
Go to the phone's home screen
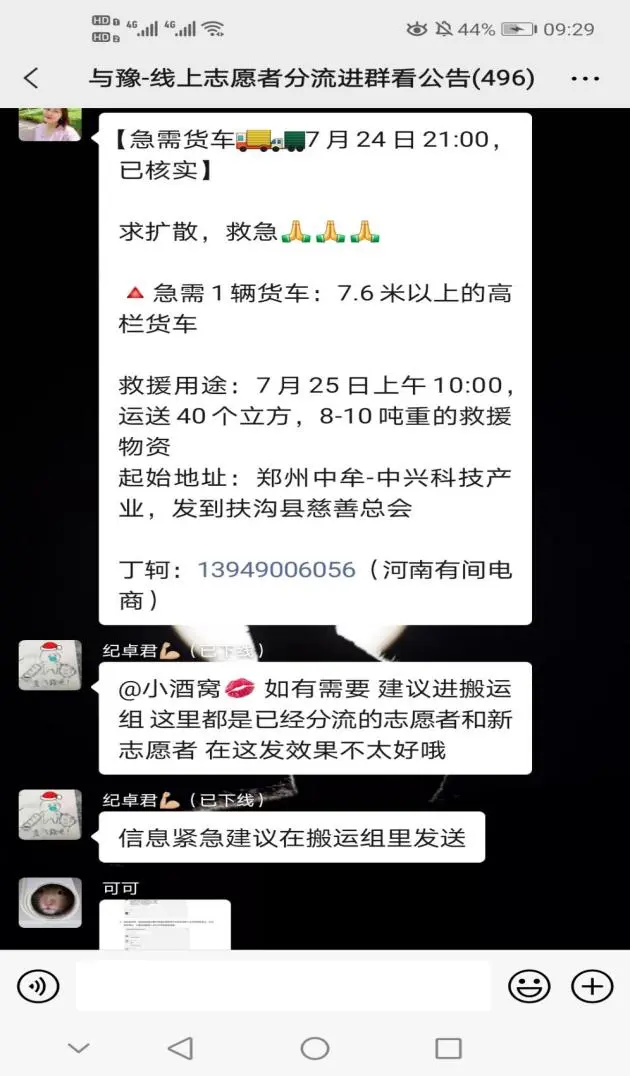[x=314, y=1047]
